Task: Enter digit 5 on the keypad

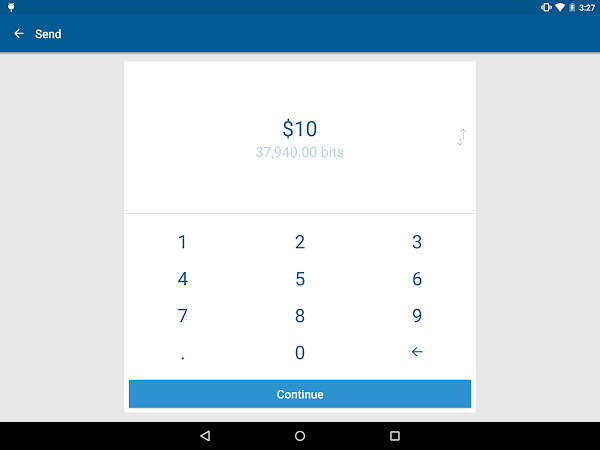Action: (300, 279)
